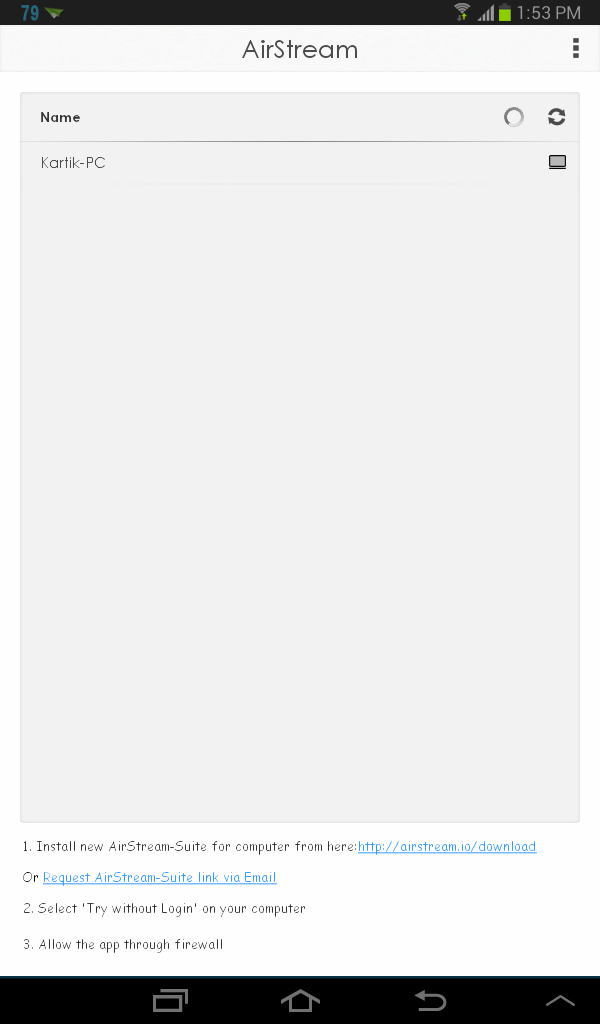Connect to Kartik-PC
The height and width of the screenshot is (1024, 600).
[300, 163]
